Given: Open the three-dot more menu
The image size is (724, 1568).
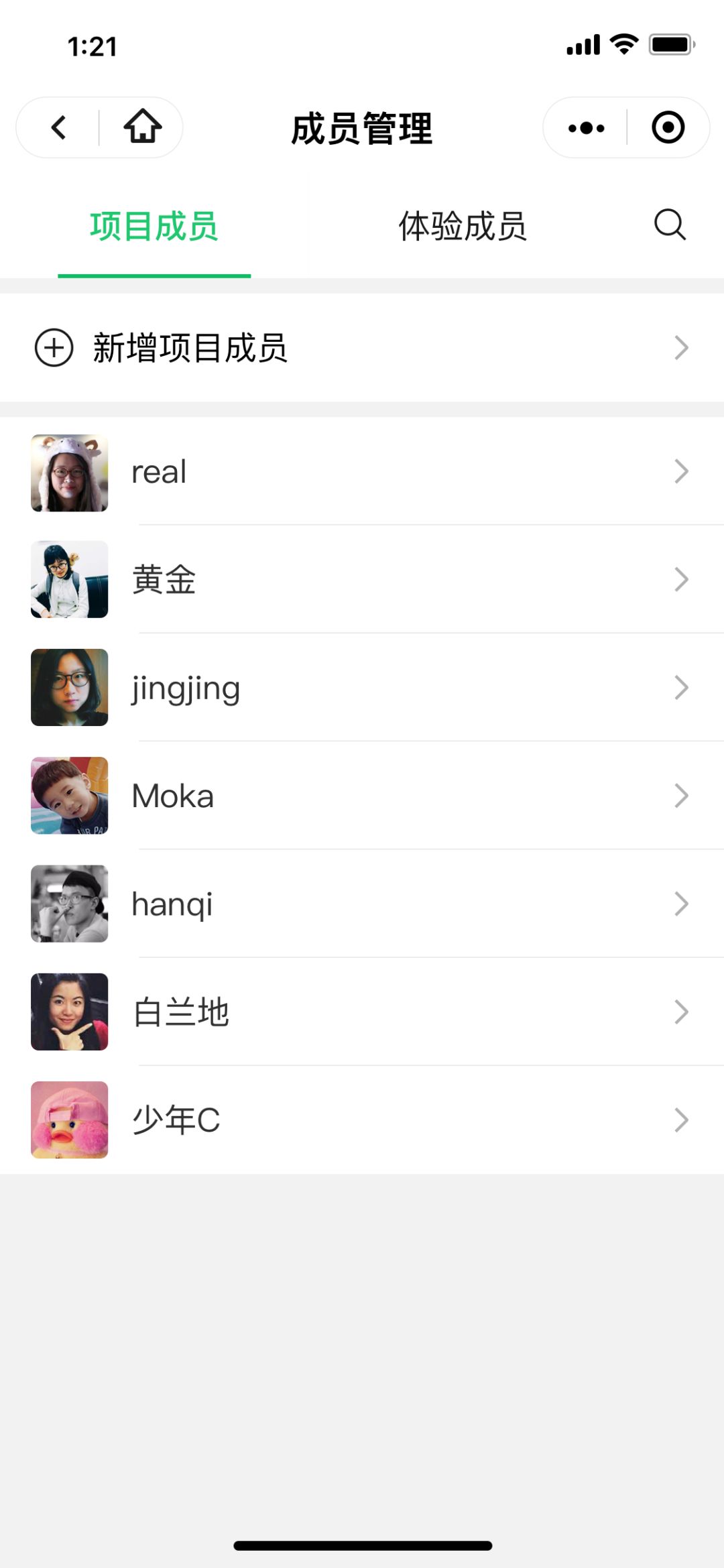Looking at the screenshot, I should pos(586,127).
